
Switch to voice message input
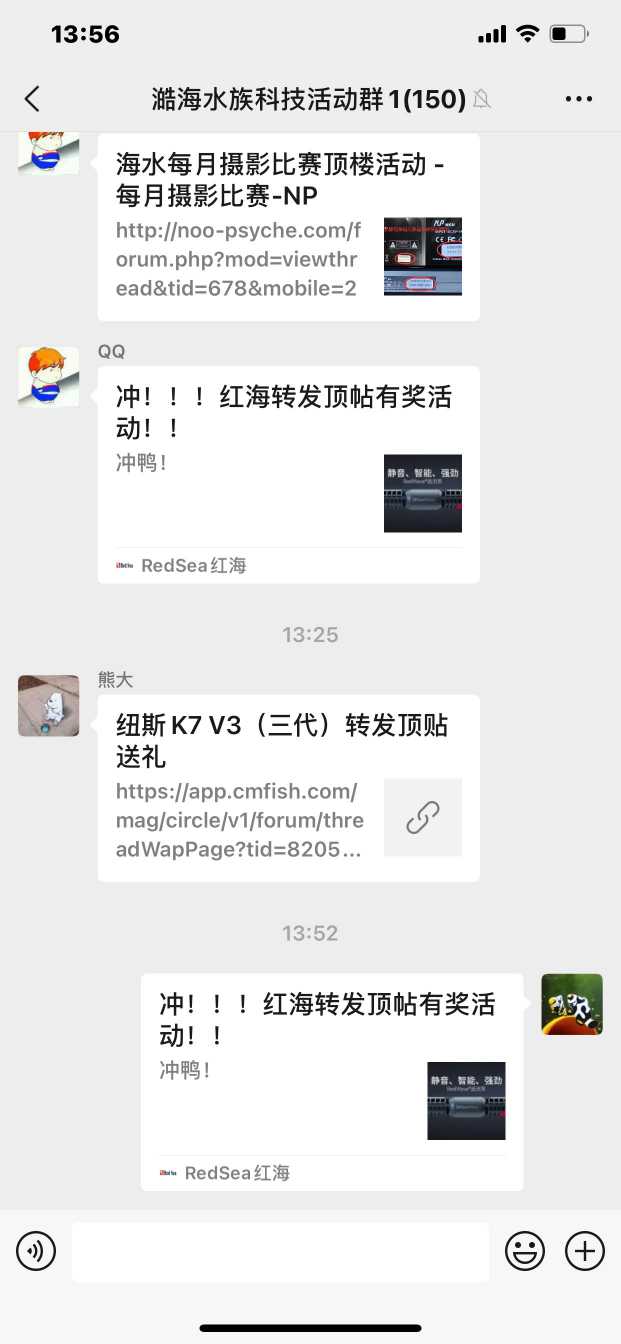pyautogui.click(x=36, y=1251)
